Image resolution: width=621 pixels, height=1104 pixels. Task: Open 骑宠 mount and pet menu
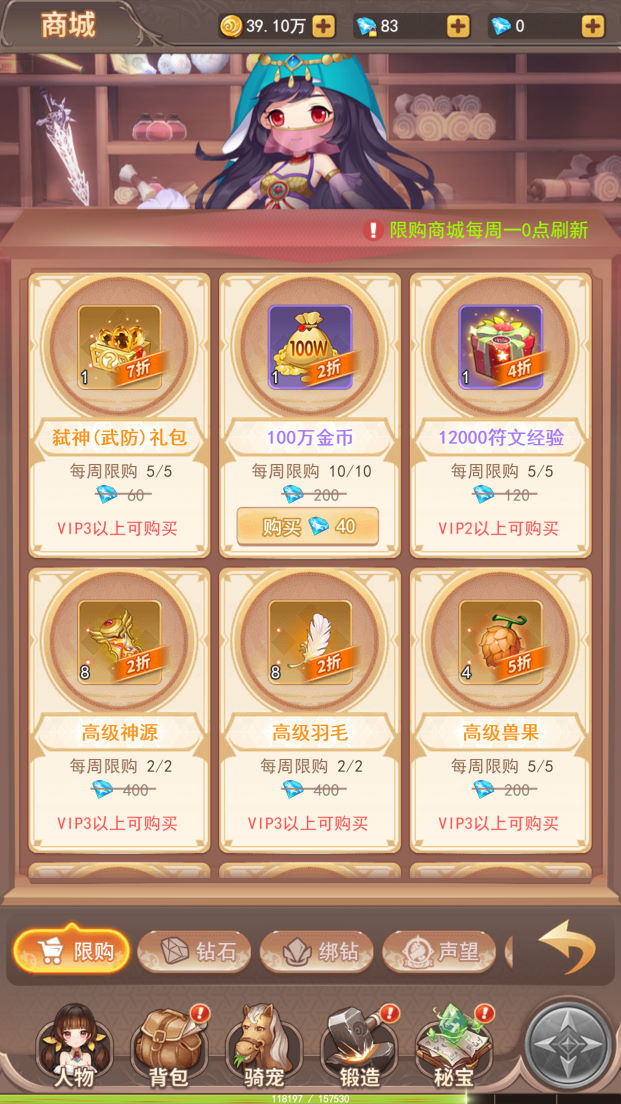[x=261, y=1047]
